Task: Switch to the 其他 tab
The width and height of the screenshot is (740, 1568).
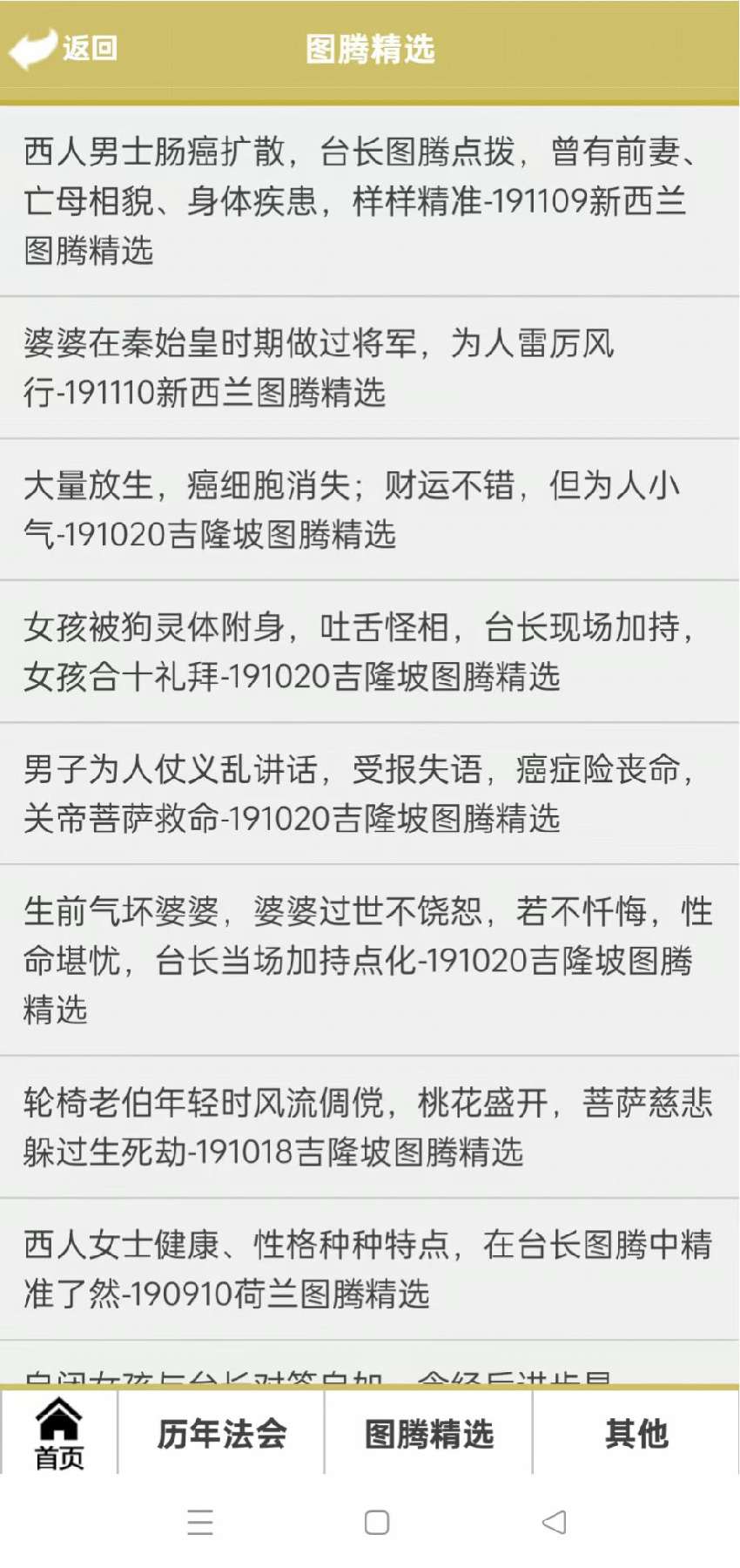Action: (636, 1433)
